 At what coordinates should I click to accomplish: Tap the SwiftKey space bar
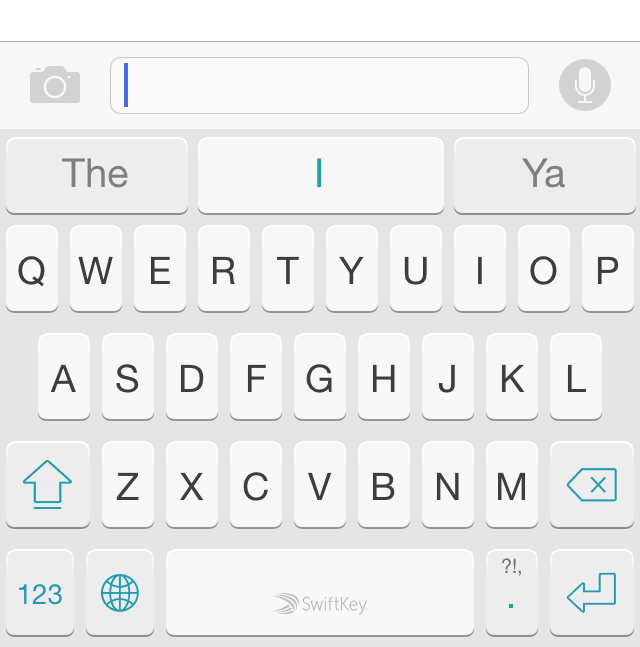coord(320,593)
